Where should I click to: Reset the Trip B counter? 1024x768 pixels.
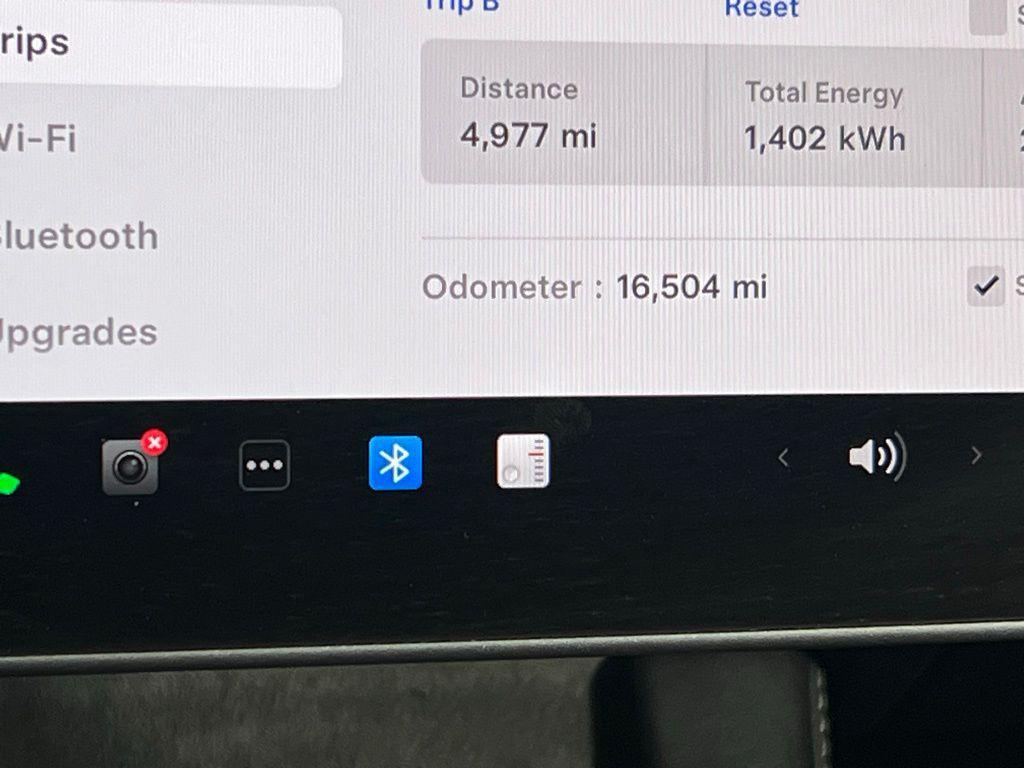tap(761, 8)
